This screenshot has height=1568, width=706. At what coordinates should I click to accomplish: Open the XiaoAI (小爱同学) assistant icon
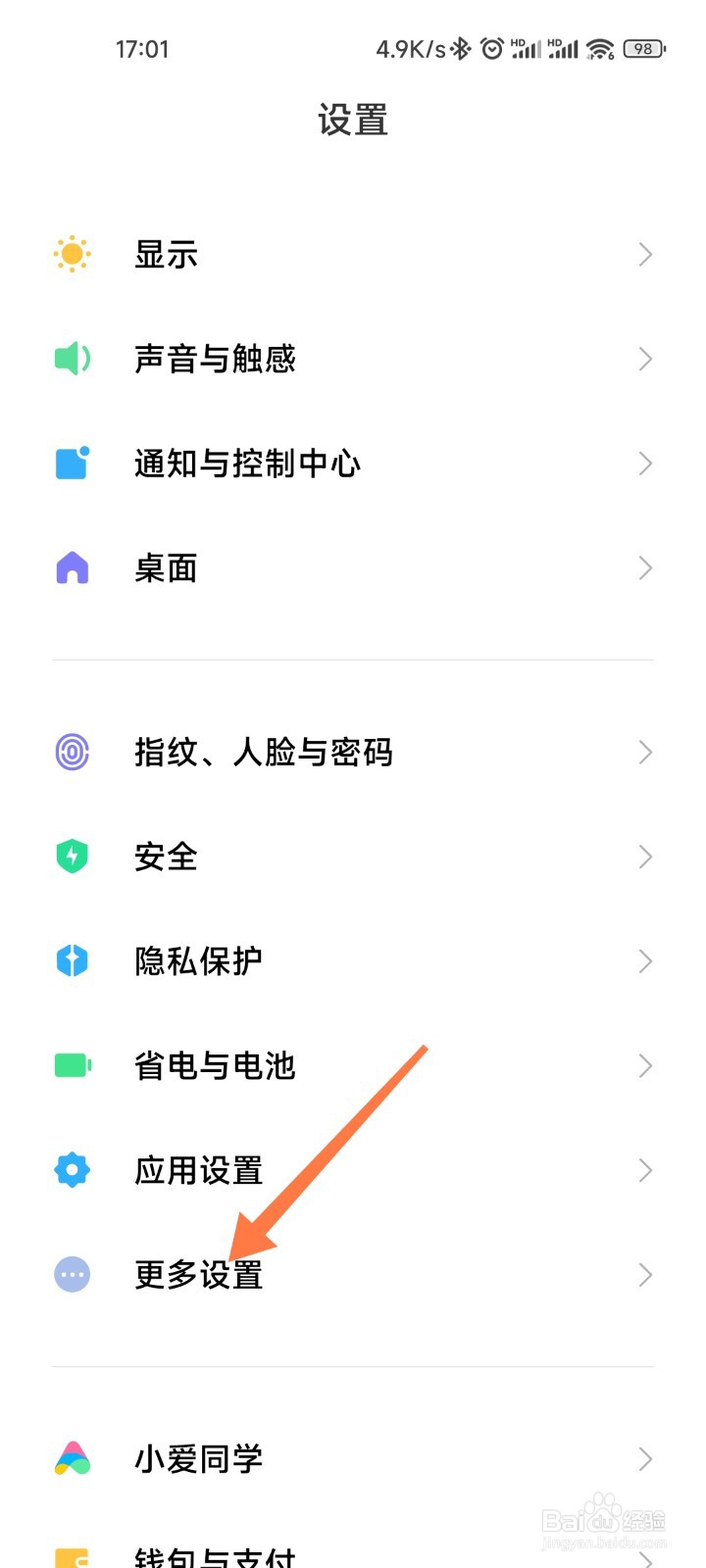[x=72, y=1459]
